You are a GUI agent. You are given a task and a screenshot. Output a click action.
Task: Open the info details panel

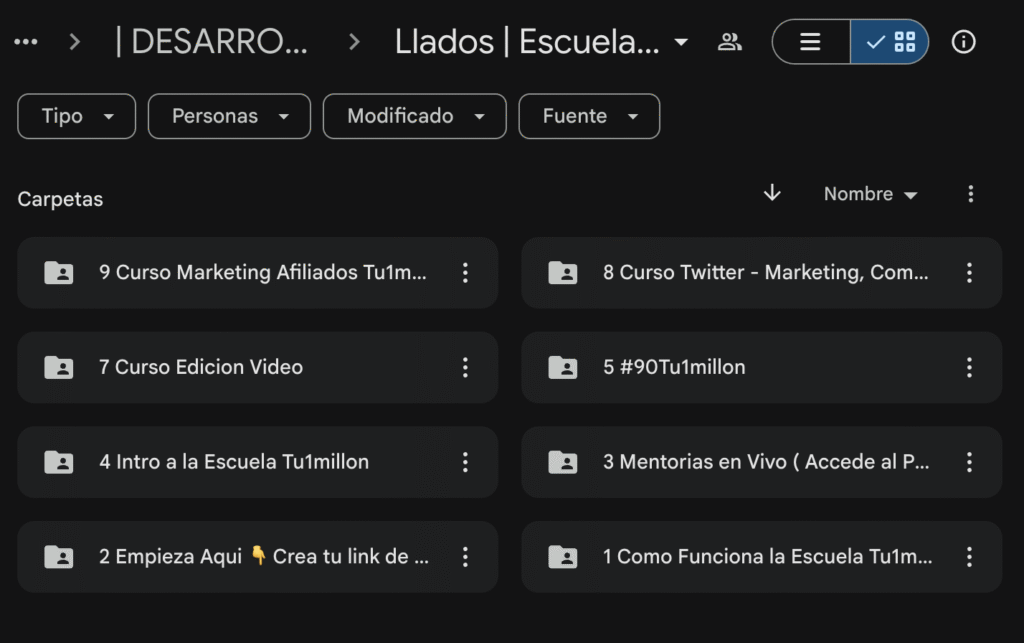(963, 42)
